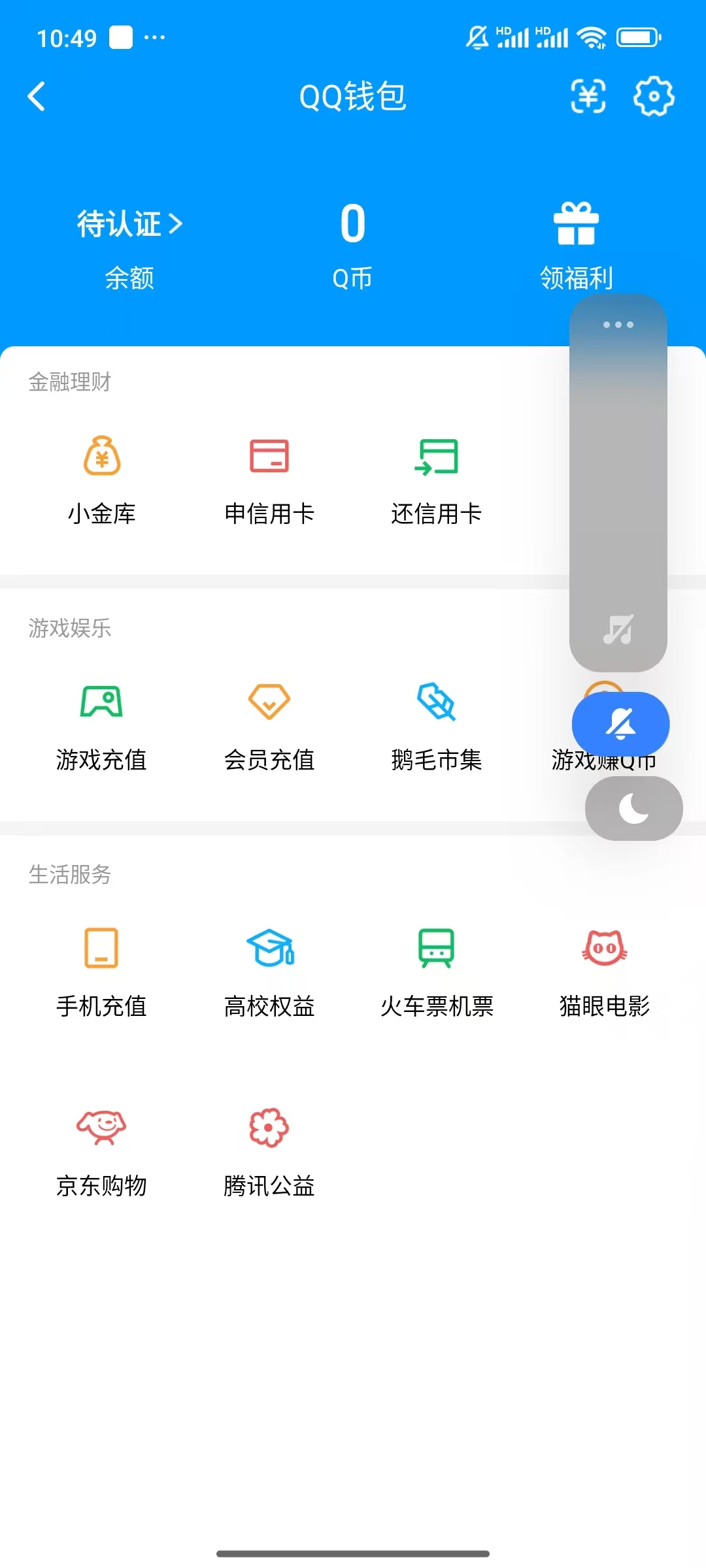This screenshot has height=1568, width=706.
Task: Expand the floating sidebar with three dots
Action: click(x=618, y=325)
